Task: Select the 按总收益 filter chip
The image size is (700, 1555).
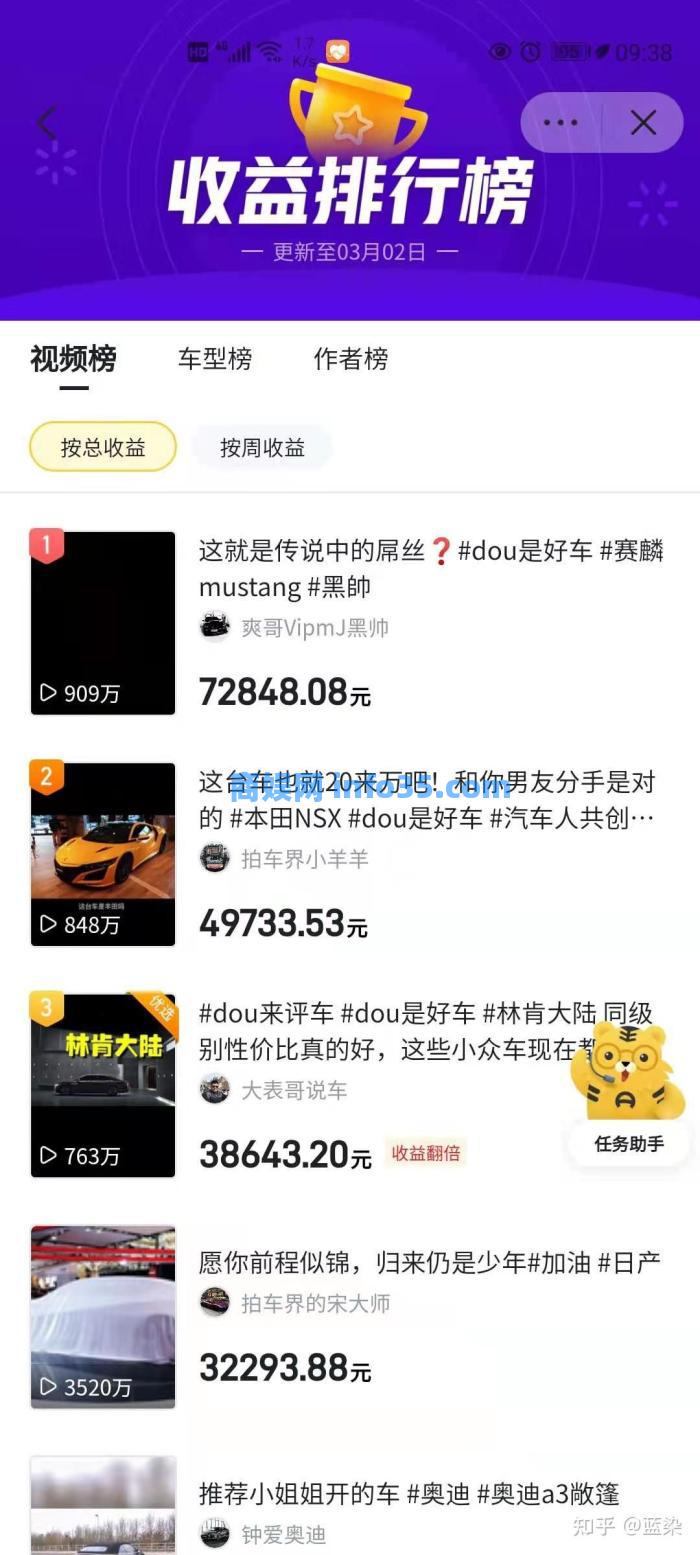Action: [103, 447]
